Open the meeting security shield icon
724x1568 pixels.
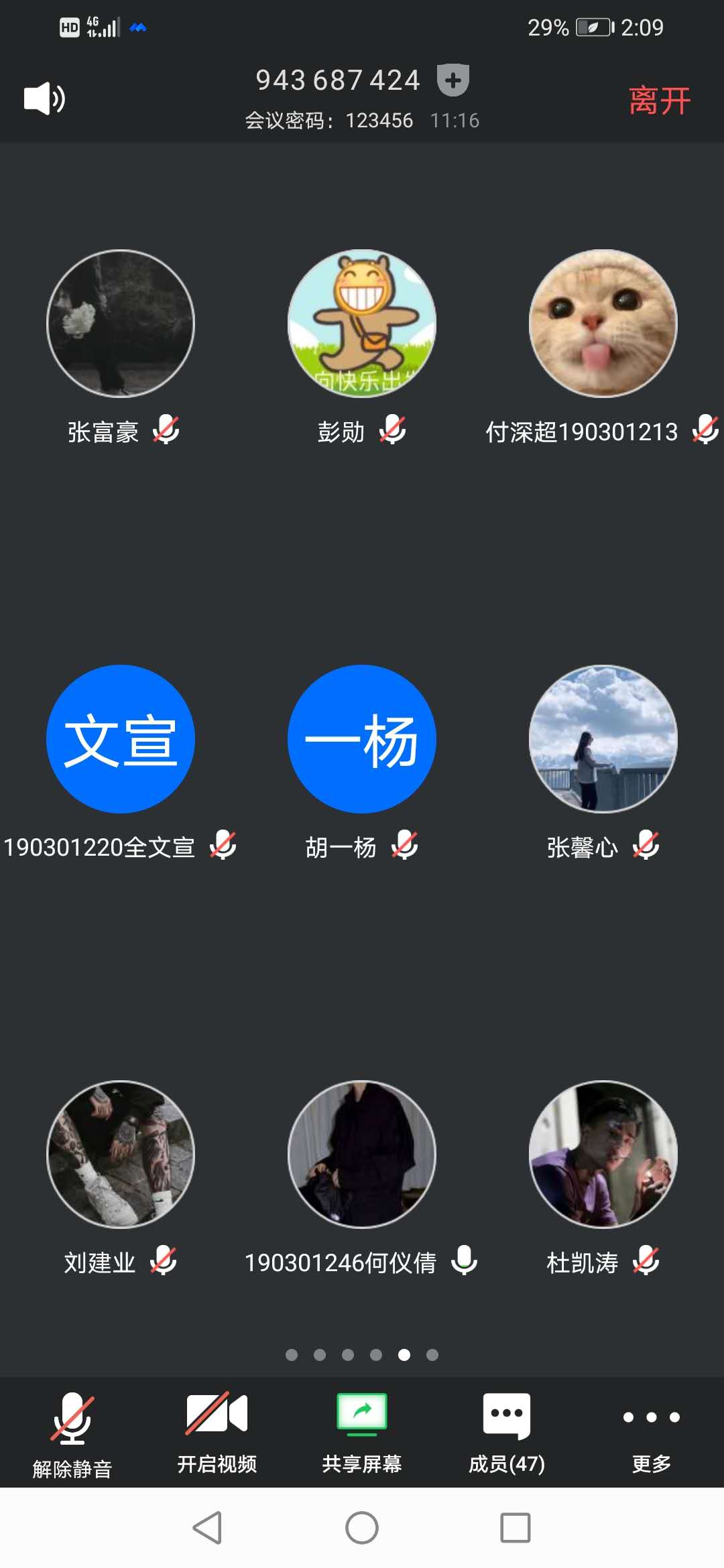click(453, 80)
